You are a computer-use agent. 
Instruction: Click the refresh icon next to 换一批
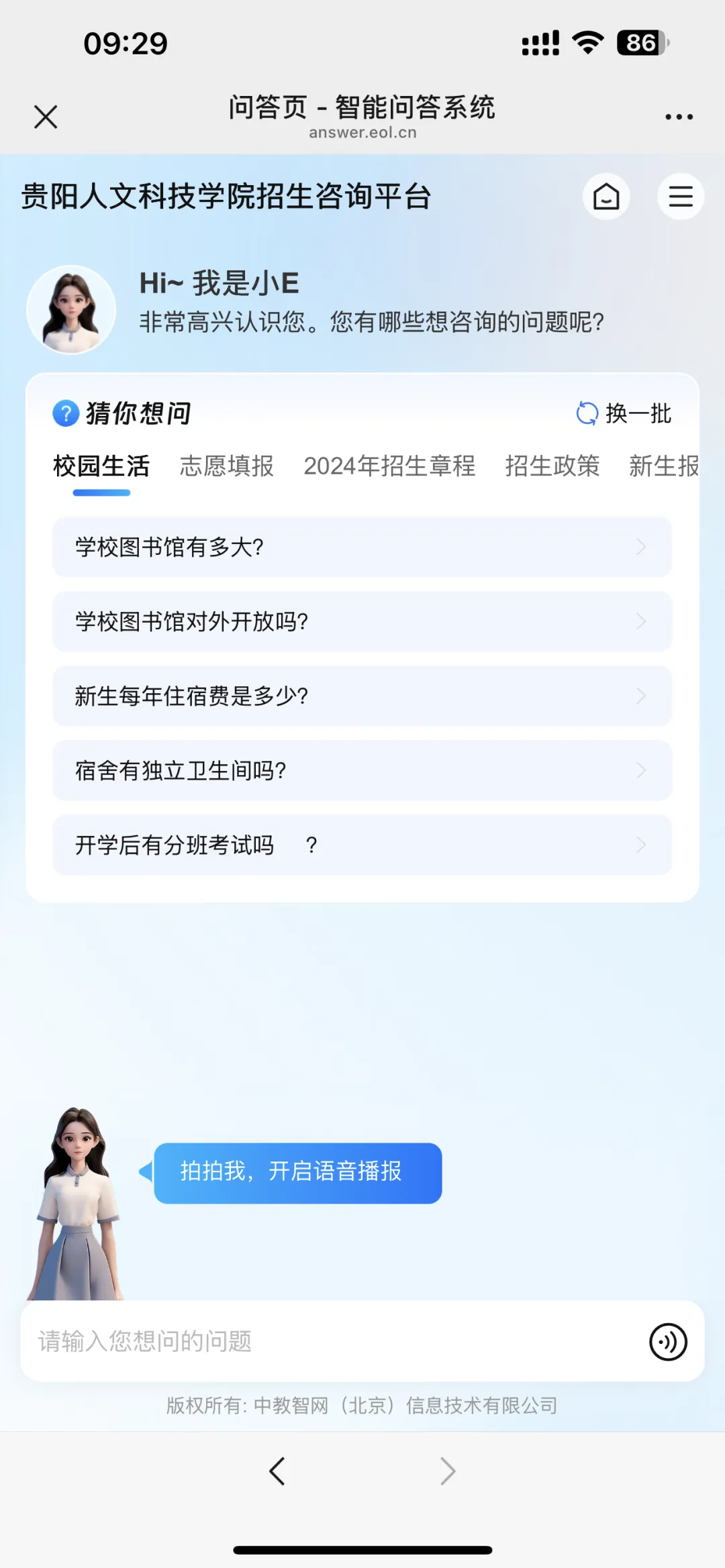pyautogui.click(x=587, y=413)
